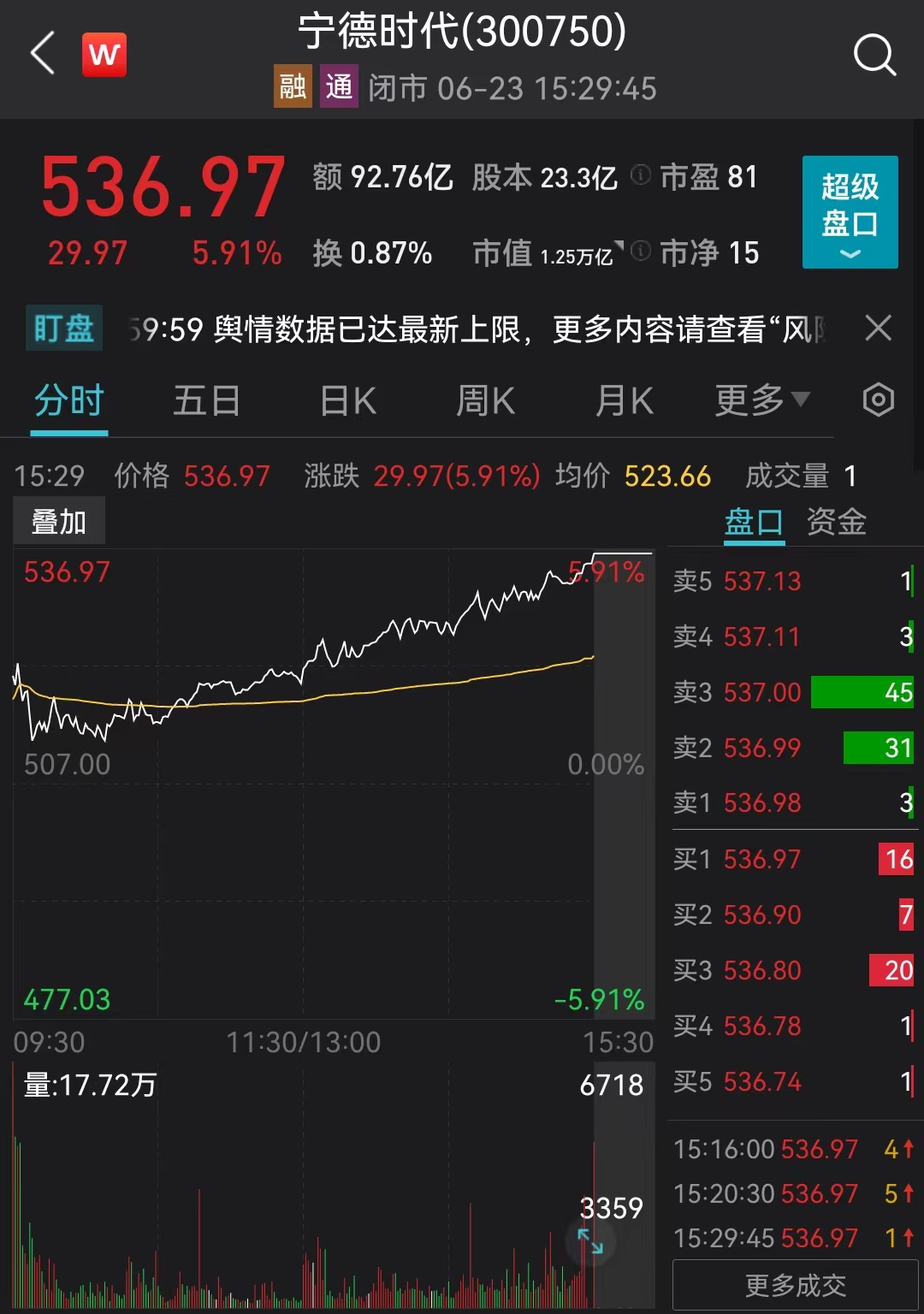924x1314 pixels.
Task: Dismiss the 盯盘 notice banner
Action: coord(878,328)
